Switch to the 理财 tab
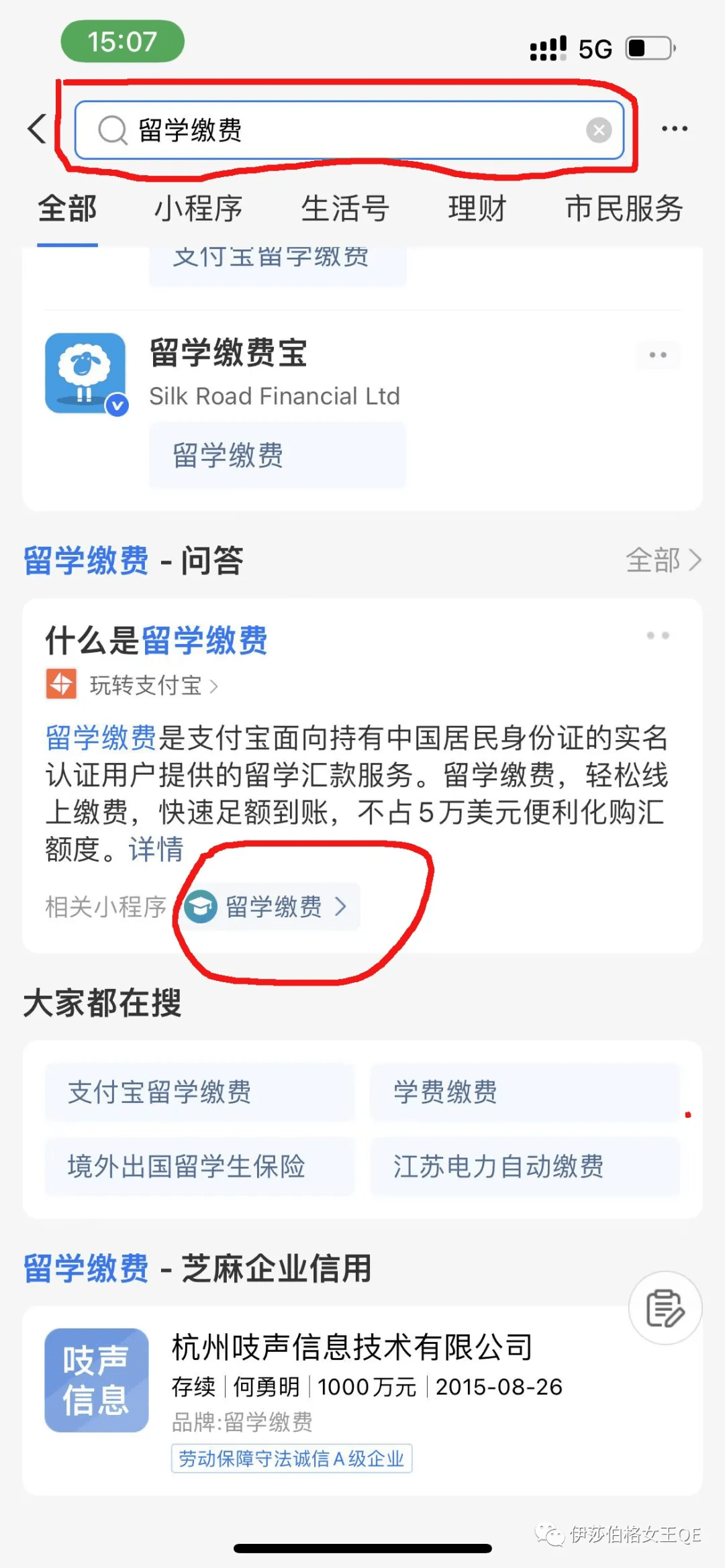Viewport: 725px width, 1568px height. coord(477,209)
